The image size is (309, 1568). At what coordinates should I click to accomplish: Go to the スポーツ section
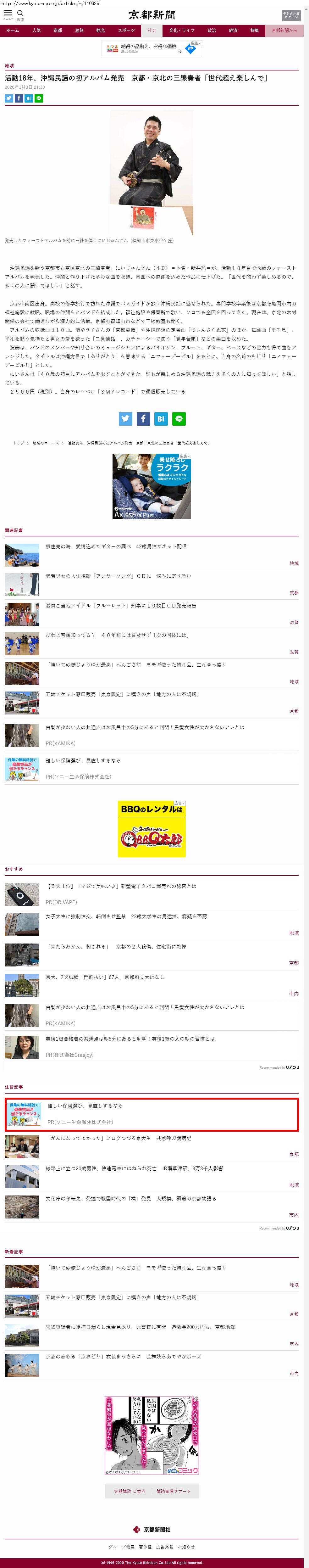(126, 31)
